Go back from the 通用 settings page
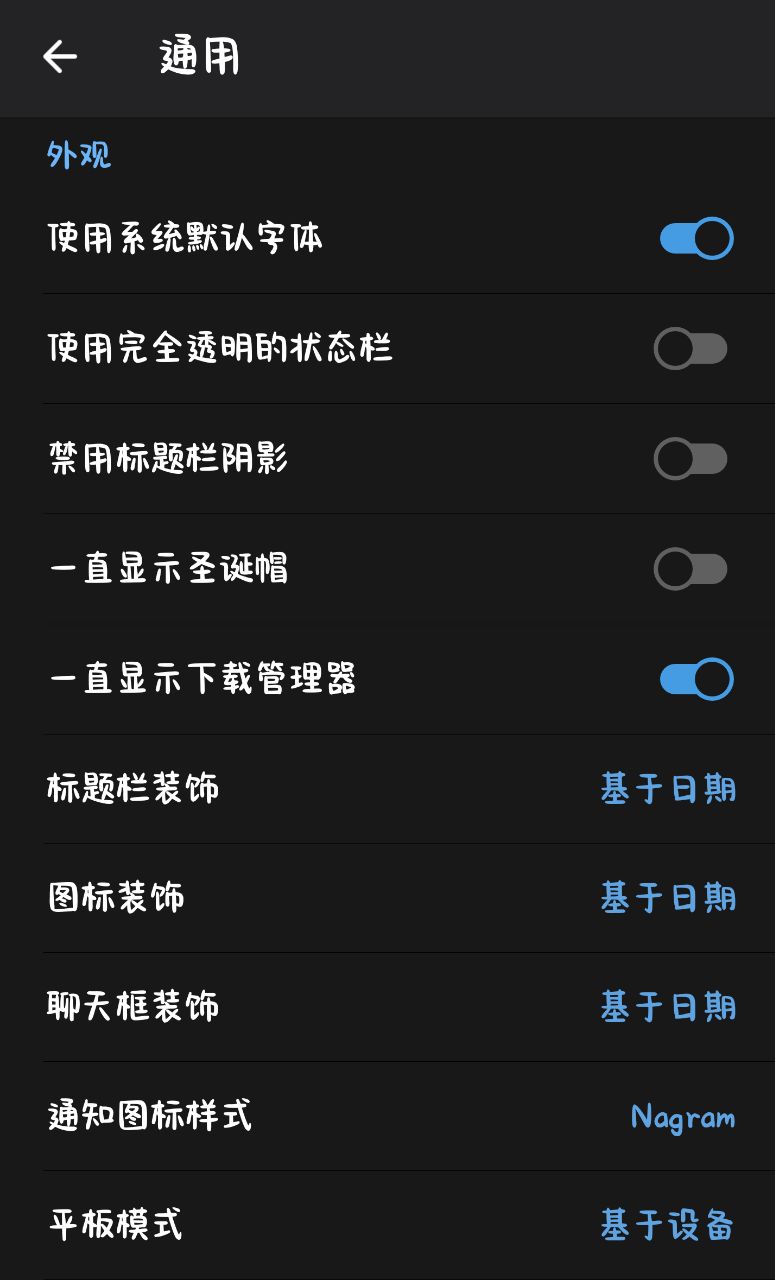 (x=60, y=57)
